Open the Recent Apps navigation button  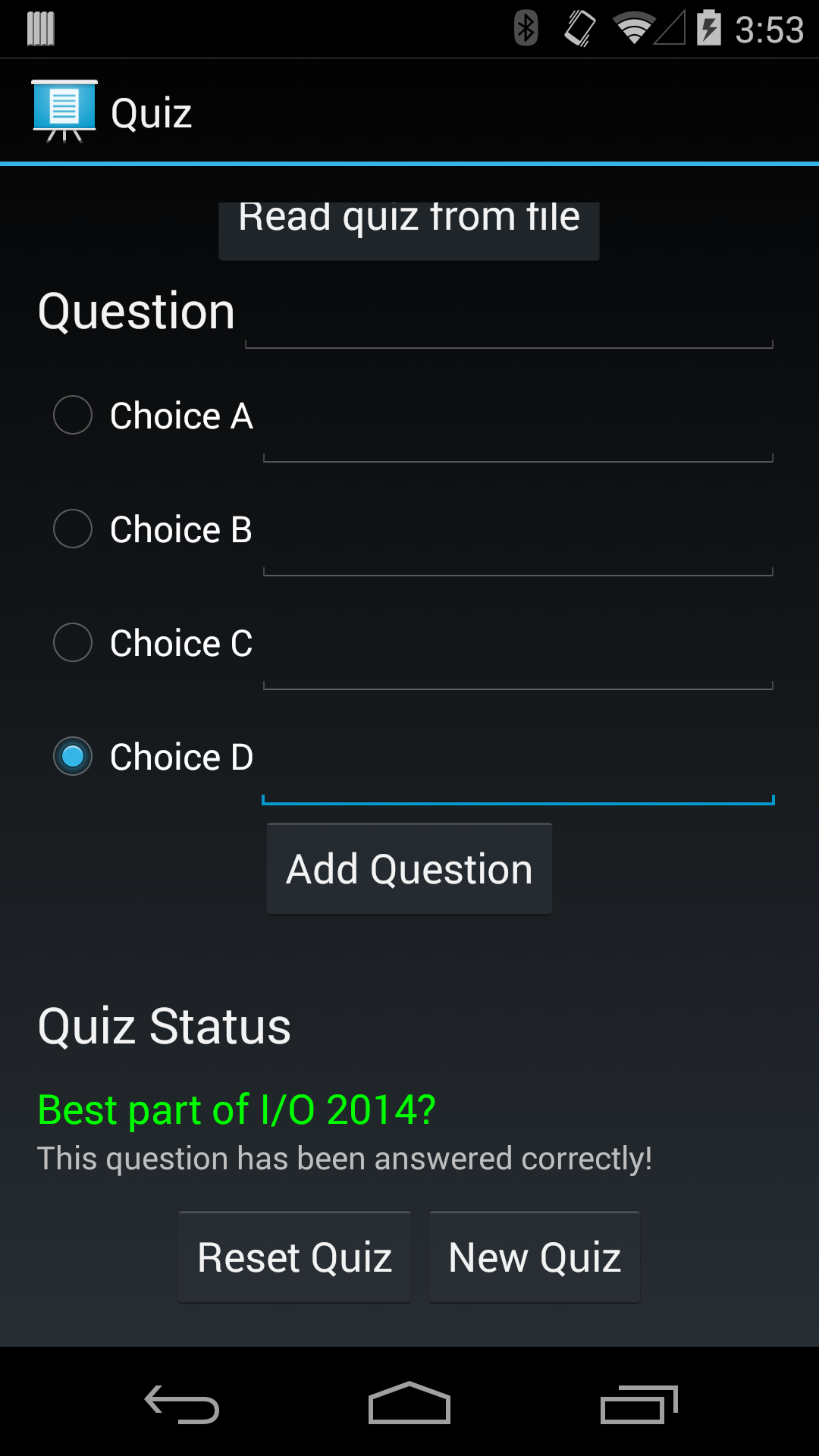[639, 1403]
